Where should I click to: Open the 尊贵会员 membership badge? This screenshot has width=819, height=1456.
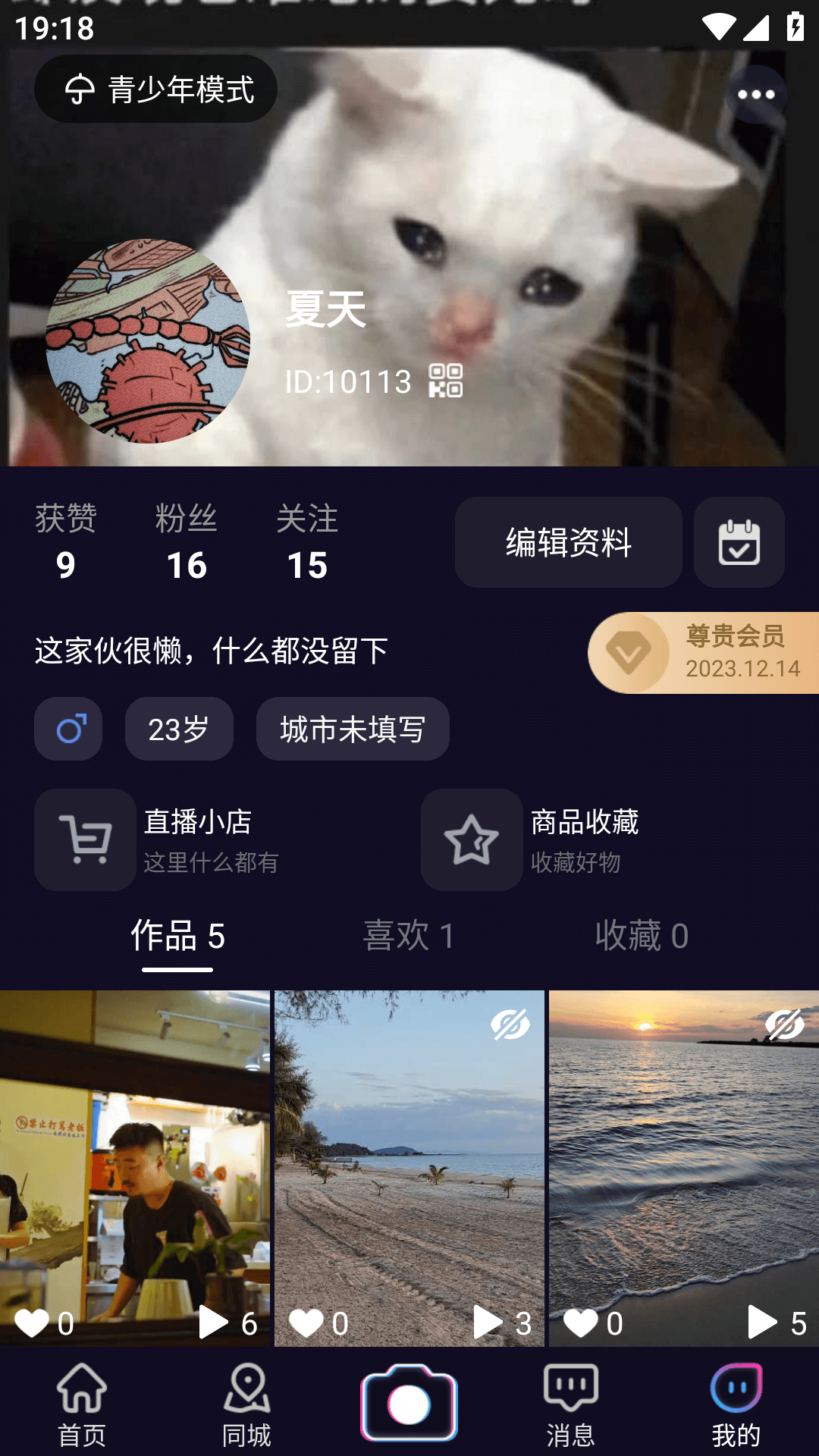click(x=705, y=652)
